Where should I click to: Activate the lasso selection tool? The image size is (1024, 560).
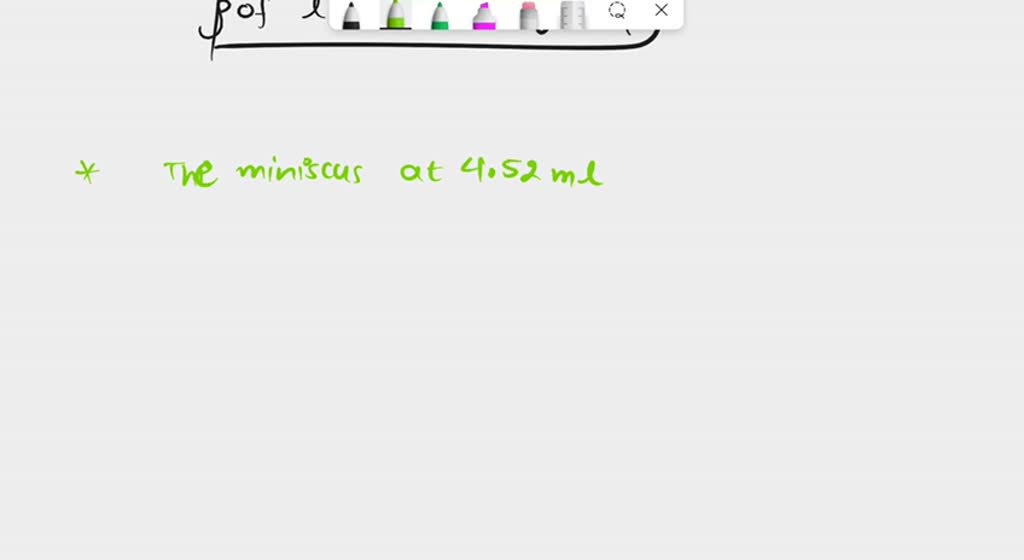pos(617,11)
